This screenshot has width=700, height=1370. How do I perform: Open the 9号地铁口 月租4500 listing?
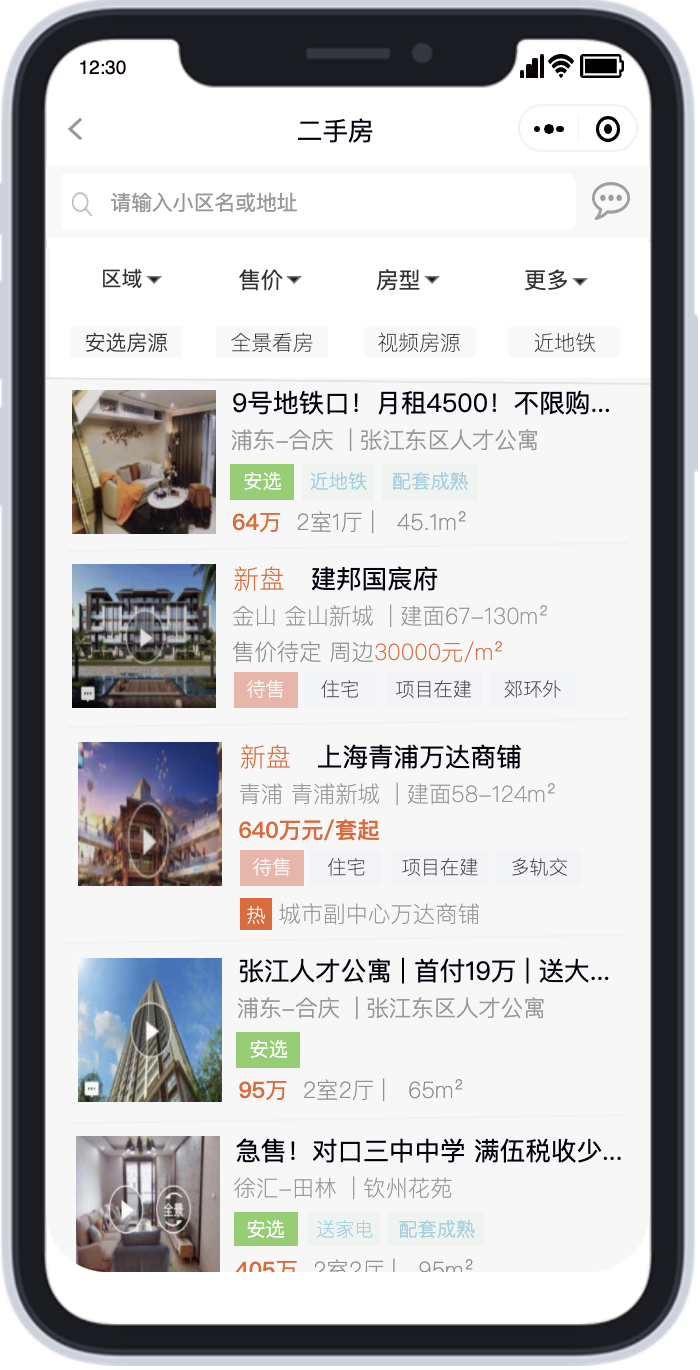point(420,404)
